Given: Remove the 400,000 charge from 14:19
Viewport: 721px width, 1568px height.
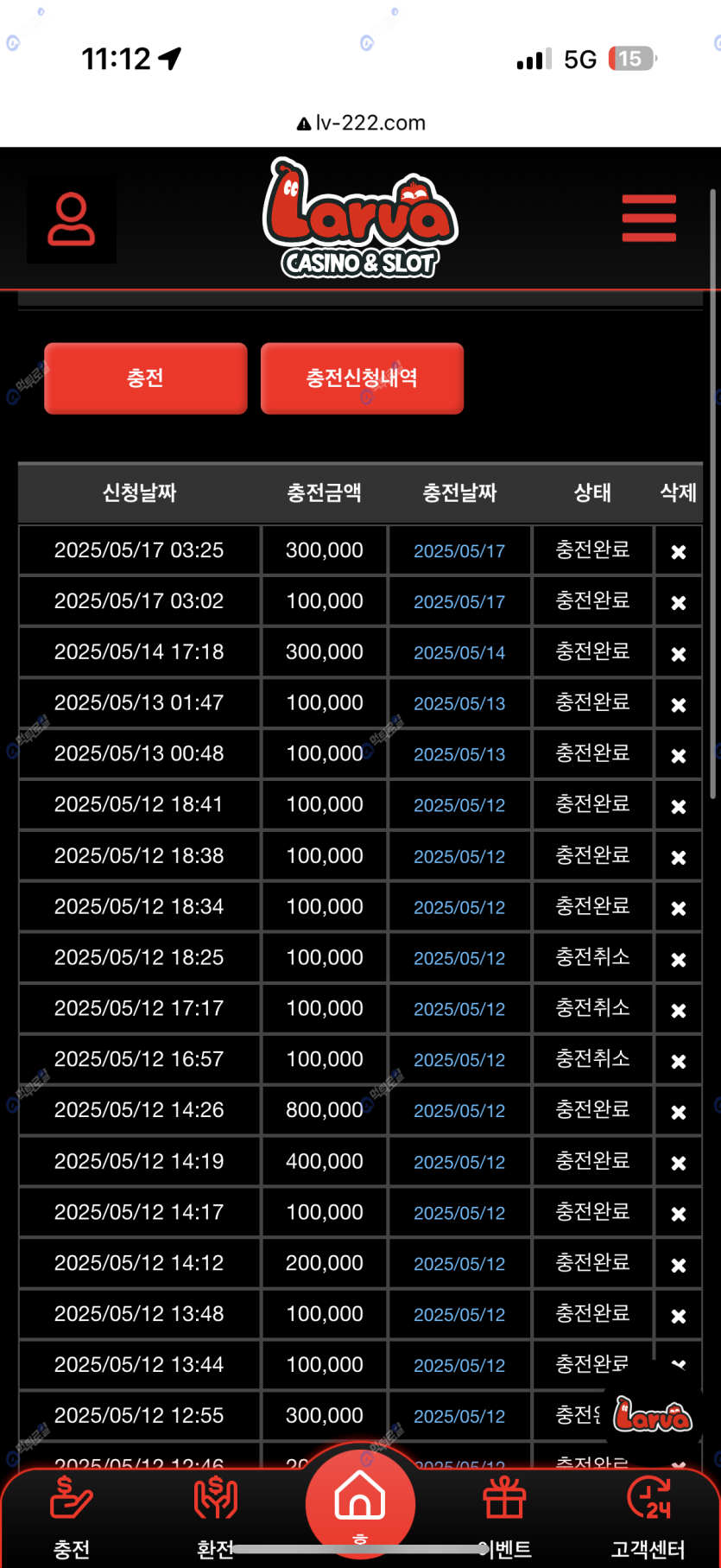Looking at the screenshot, I should (679, 1163).
